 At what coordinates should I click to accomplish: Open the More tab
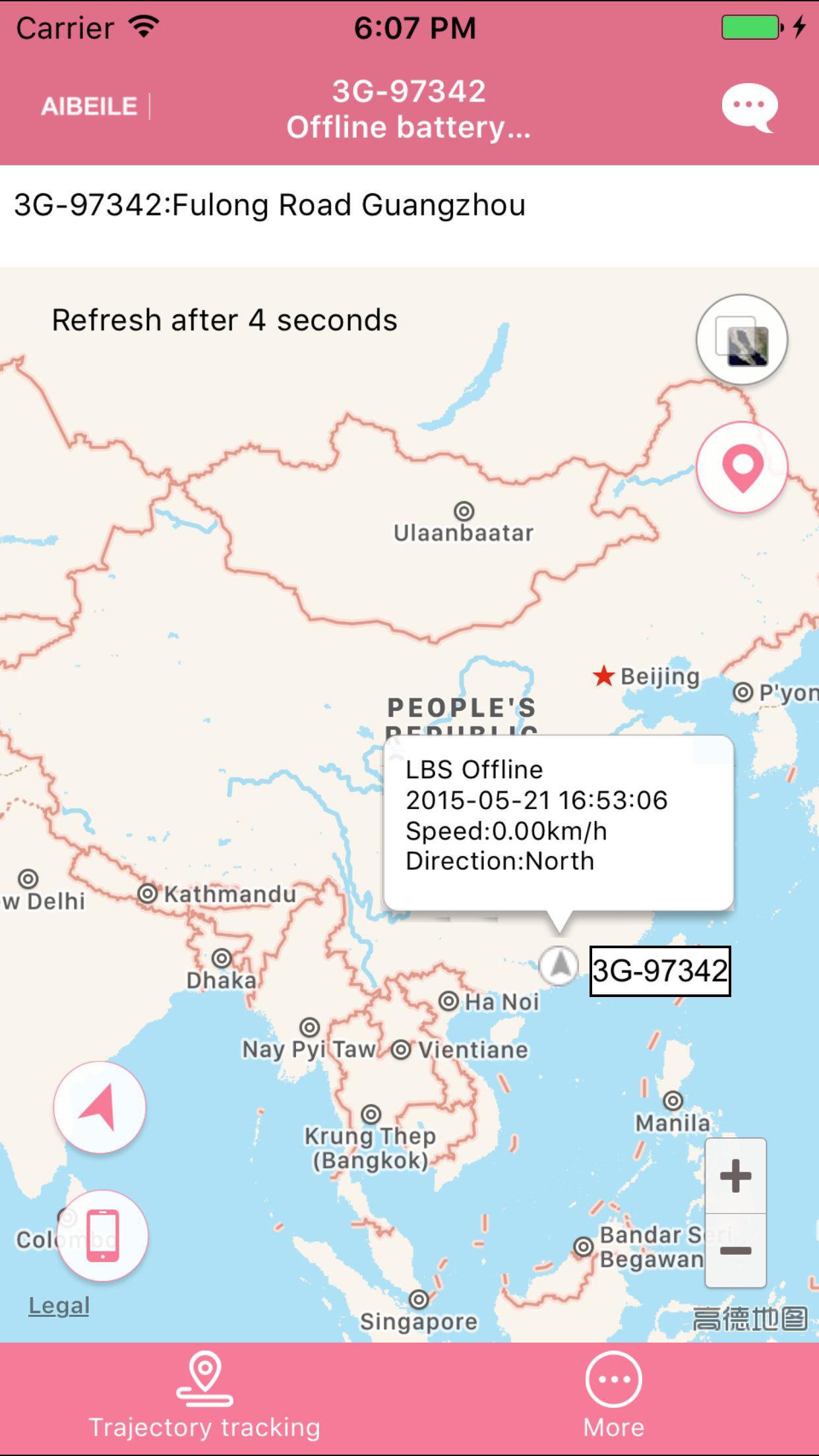pyautogui.click(x=614, y=1398)
